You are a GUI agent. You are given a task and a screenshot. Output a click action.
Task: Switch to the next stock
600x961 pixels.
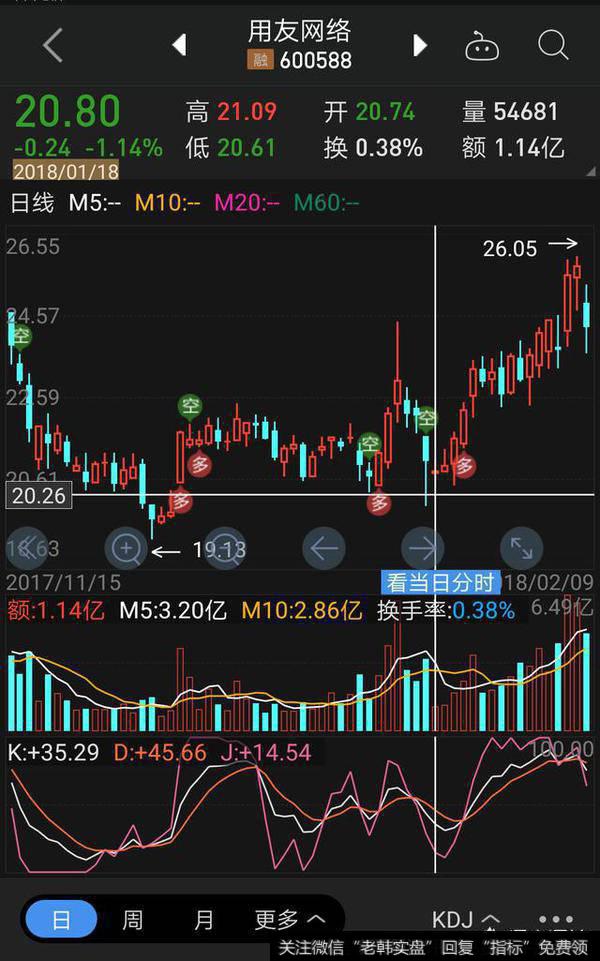420,45
